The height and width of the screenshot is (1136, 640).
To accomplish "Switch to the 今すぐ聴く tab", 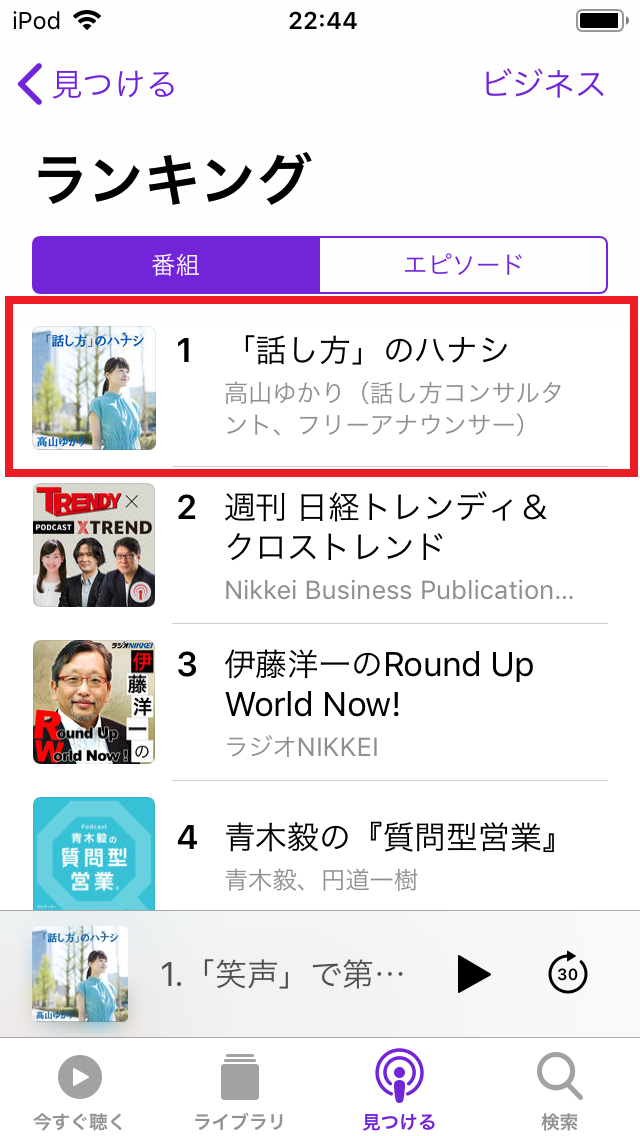I will pyautogui.click(x=80, y=1091).
